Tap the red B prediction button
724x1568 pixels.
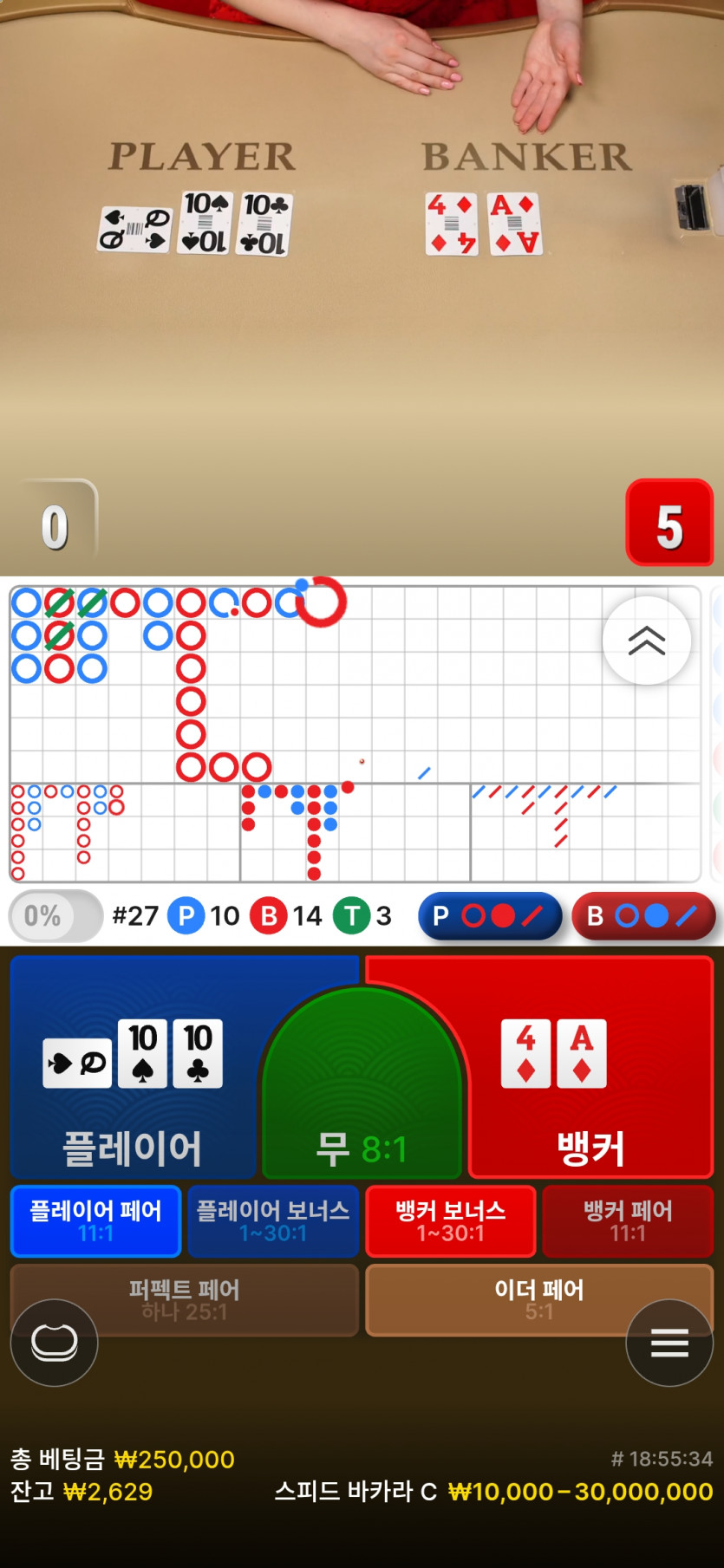tap(643, 916)
